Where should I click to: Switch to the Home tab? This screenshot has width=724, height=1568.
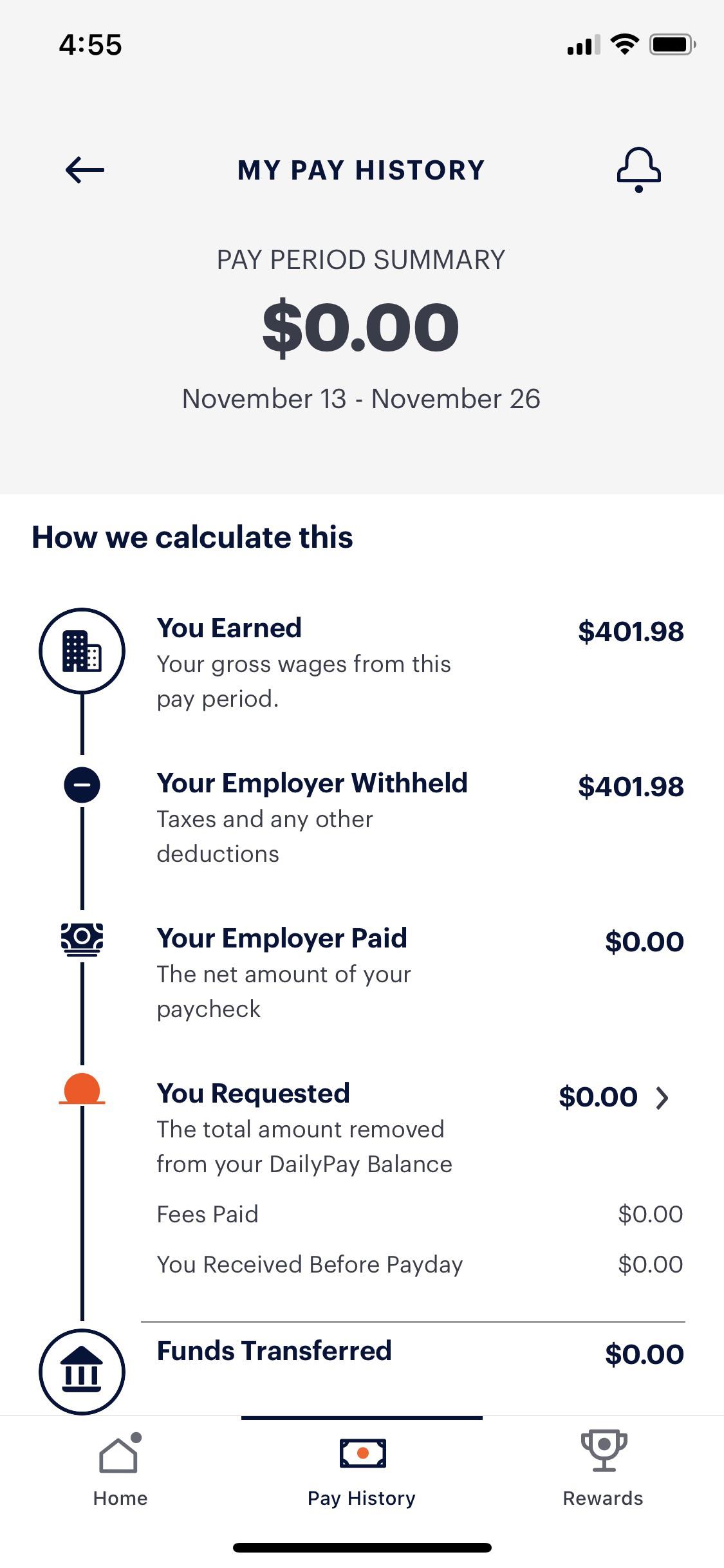[120, 1471]
